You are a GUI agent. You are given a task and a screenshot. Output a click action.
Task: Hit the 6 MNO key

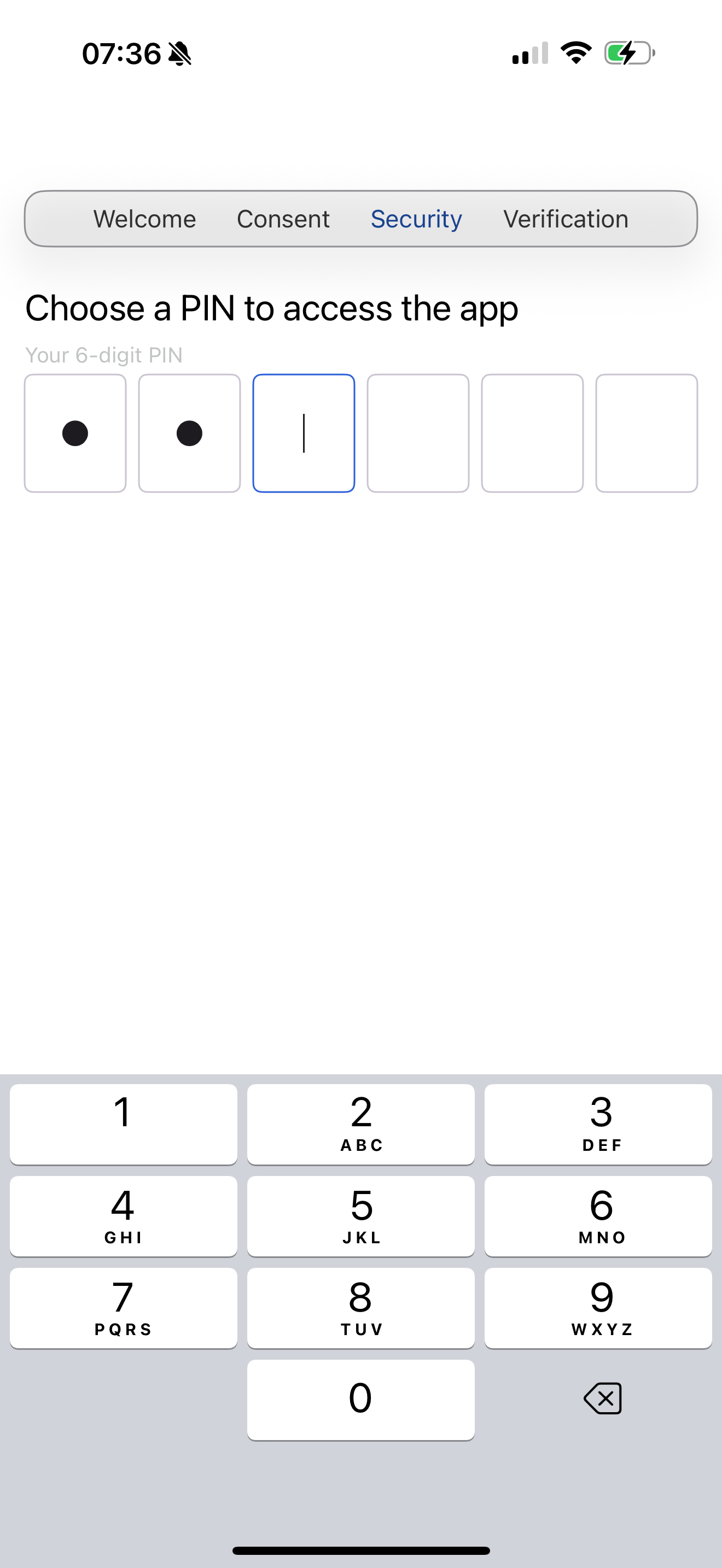(x=598, y=1215)
